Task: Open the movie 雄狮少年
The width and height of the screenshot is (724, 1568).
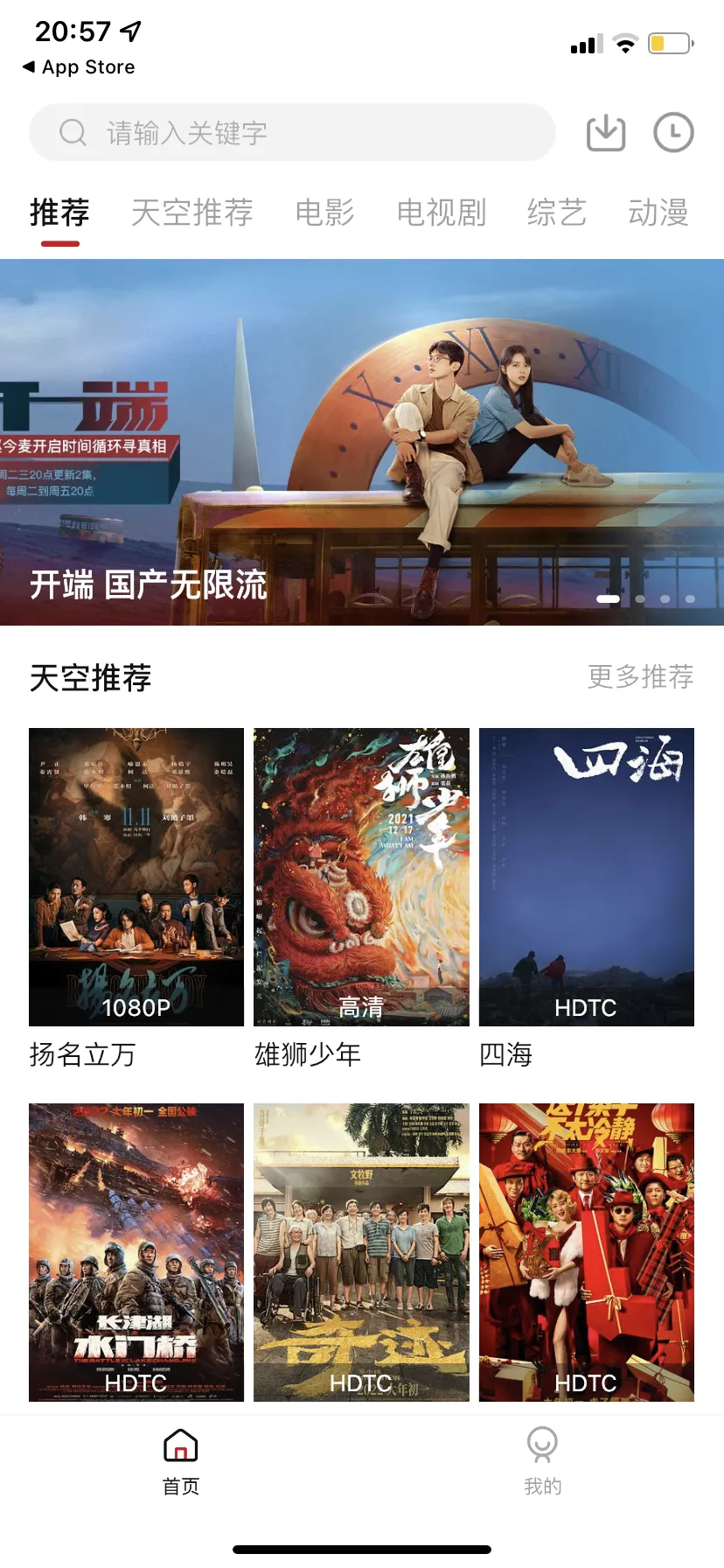Action: tap(361, 877)
